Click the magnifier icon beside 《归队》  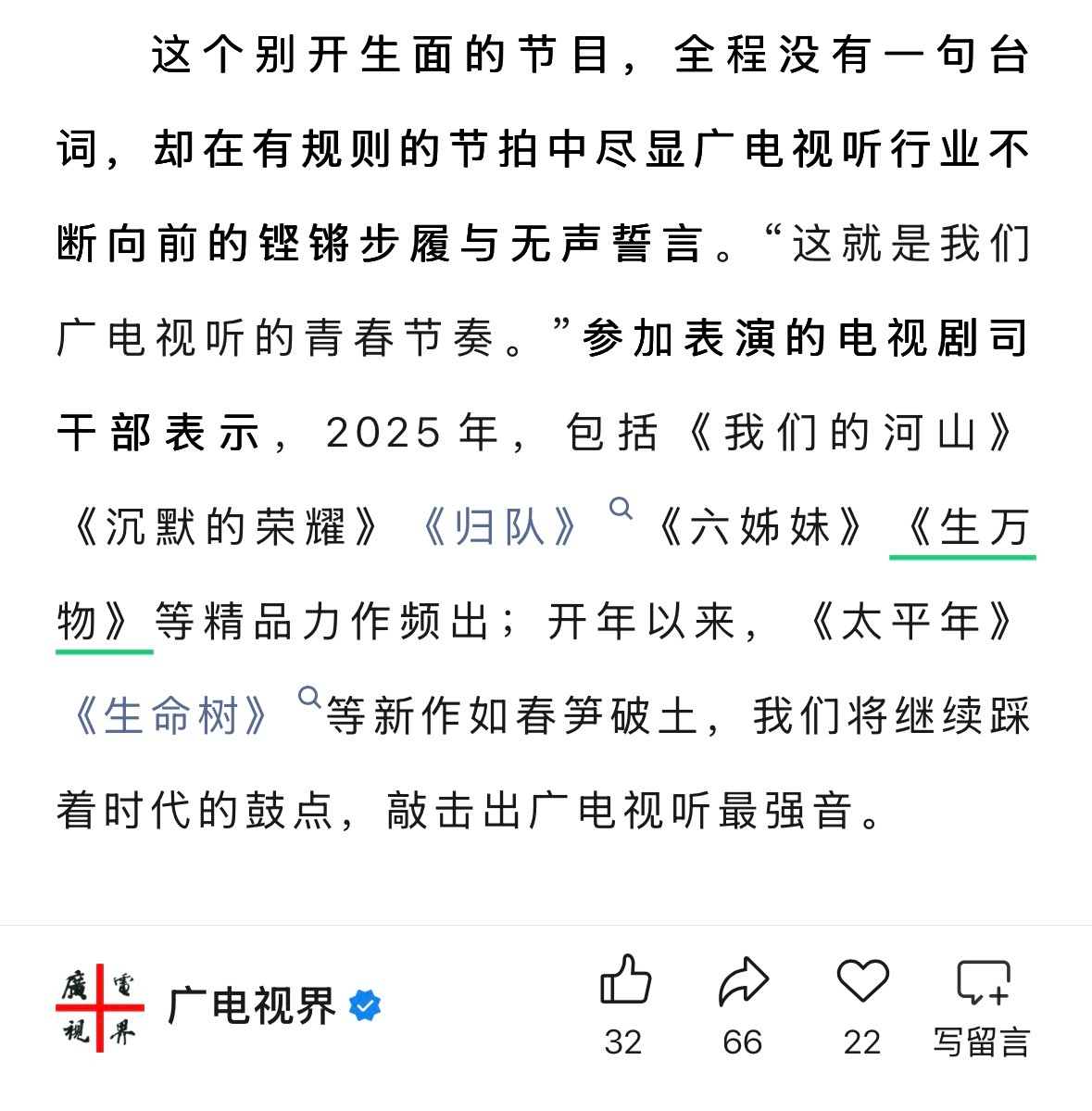click(620, 508)
